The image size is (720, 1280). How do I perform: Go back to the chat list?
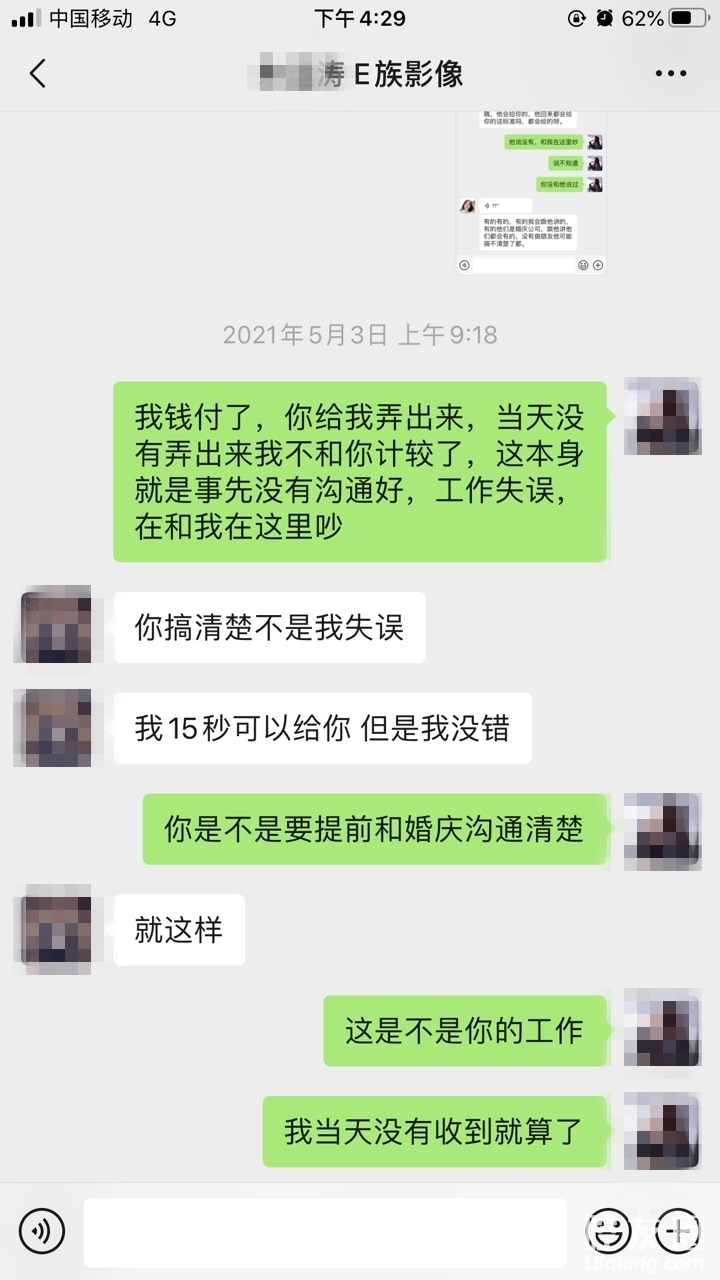pos(38,74)
